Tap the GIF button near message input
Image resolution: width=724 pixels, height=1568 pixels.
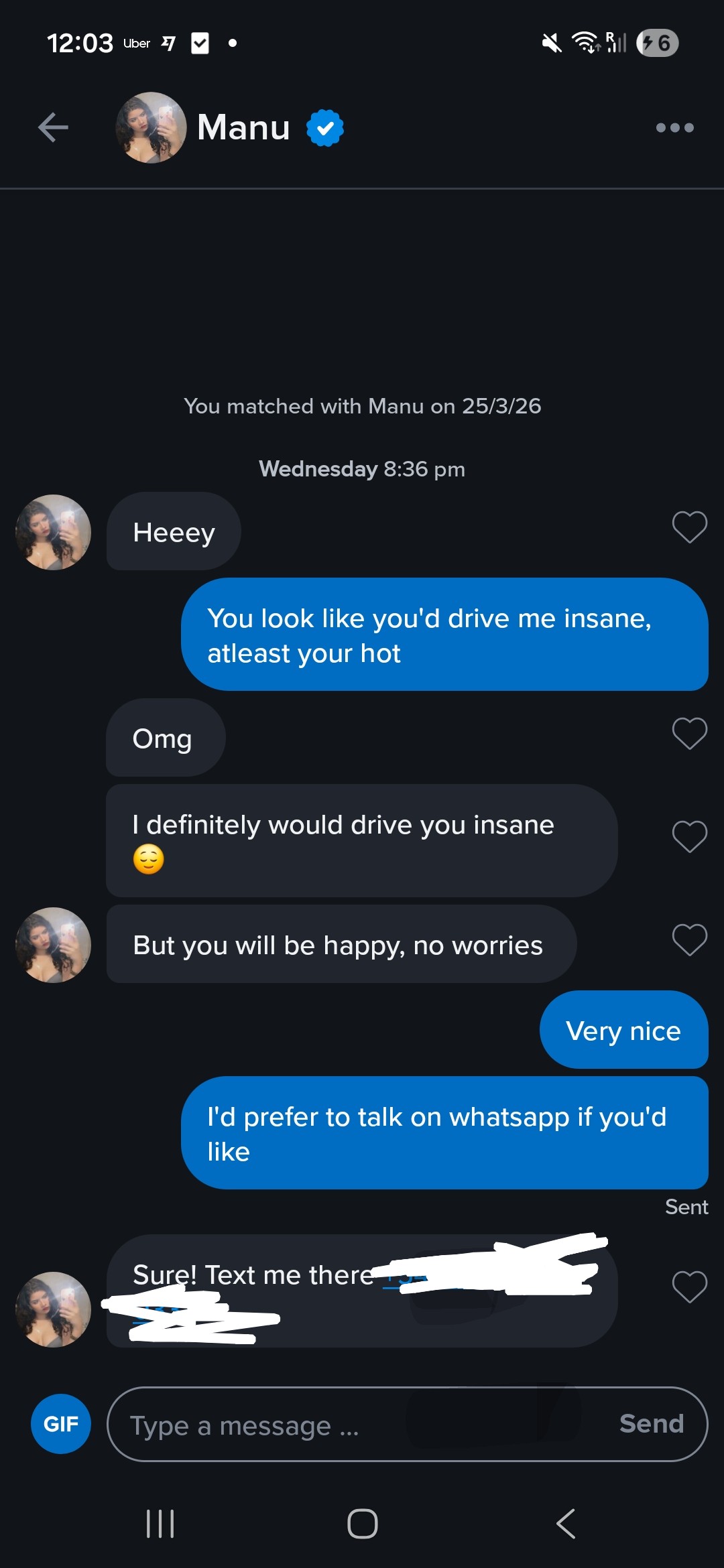coord(60,1424)
